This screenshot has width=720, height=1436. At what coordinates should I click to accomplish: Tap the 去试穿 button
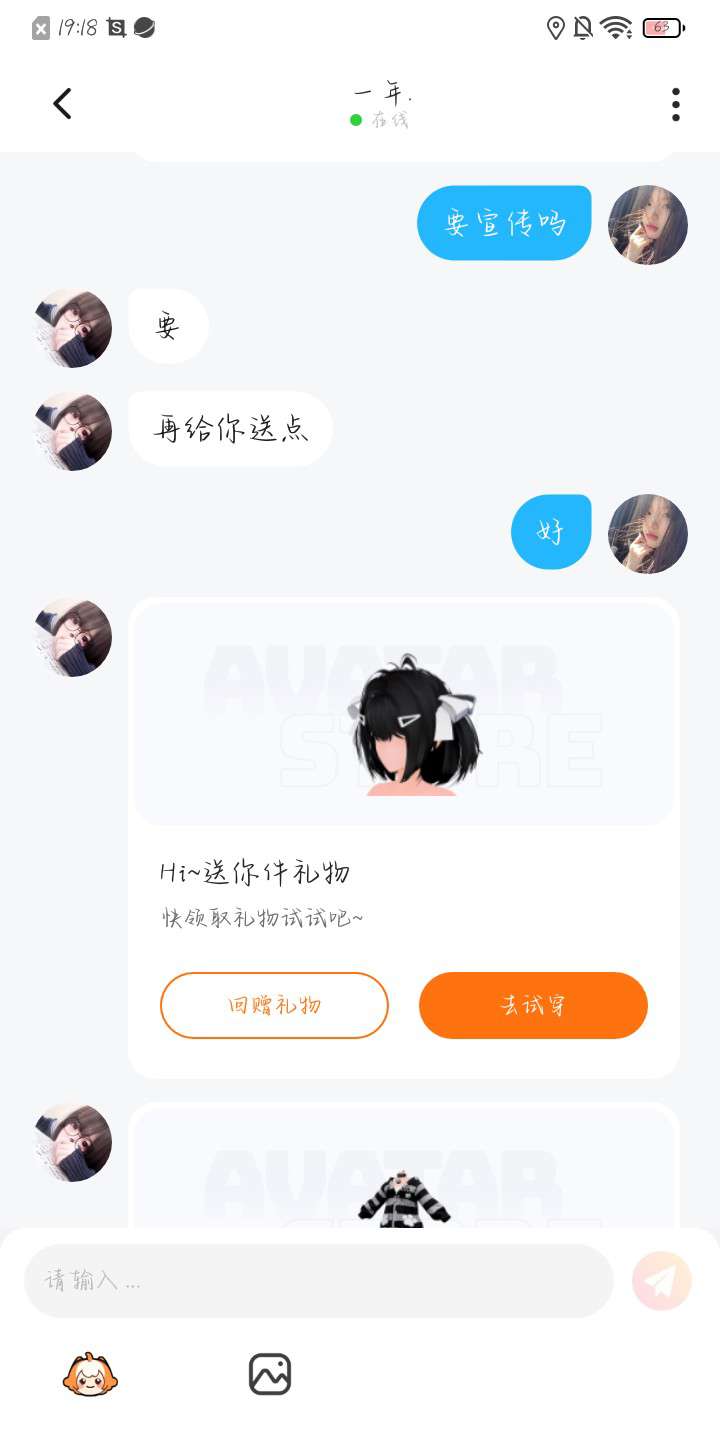click(533, 1005)
